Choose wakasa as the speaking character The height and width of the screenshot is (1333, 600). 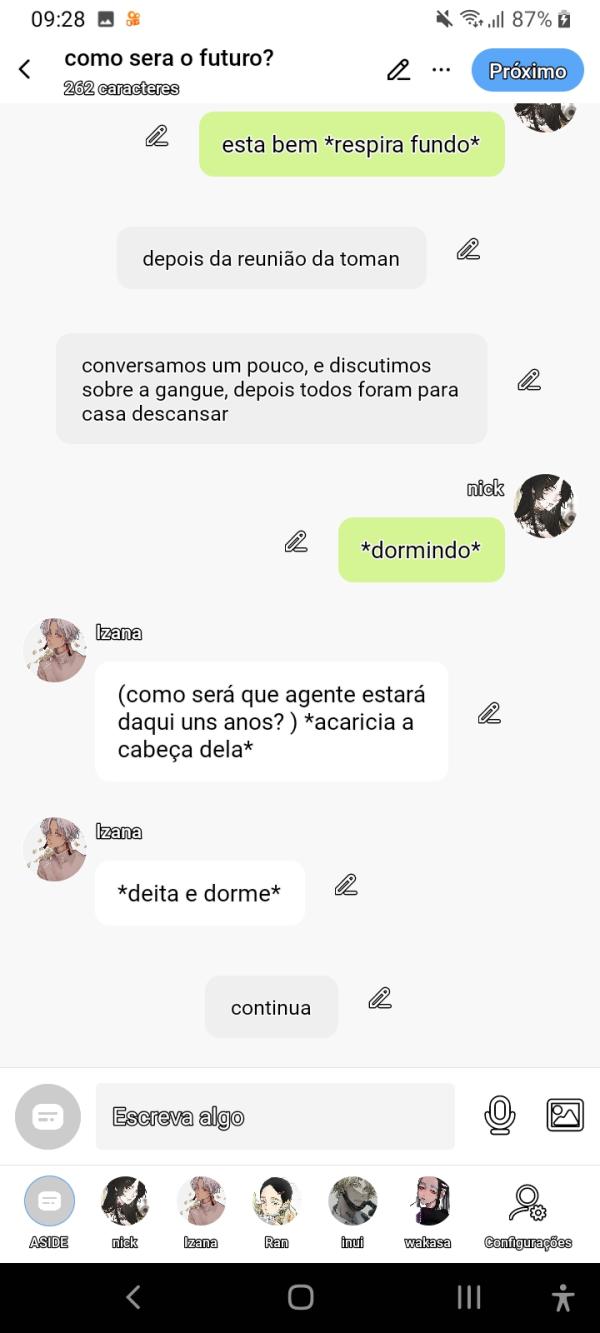428,1210
